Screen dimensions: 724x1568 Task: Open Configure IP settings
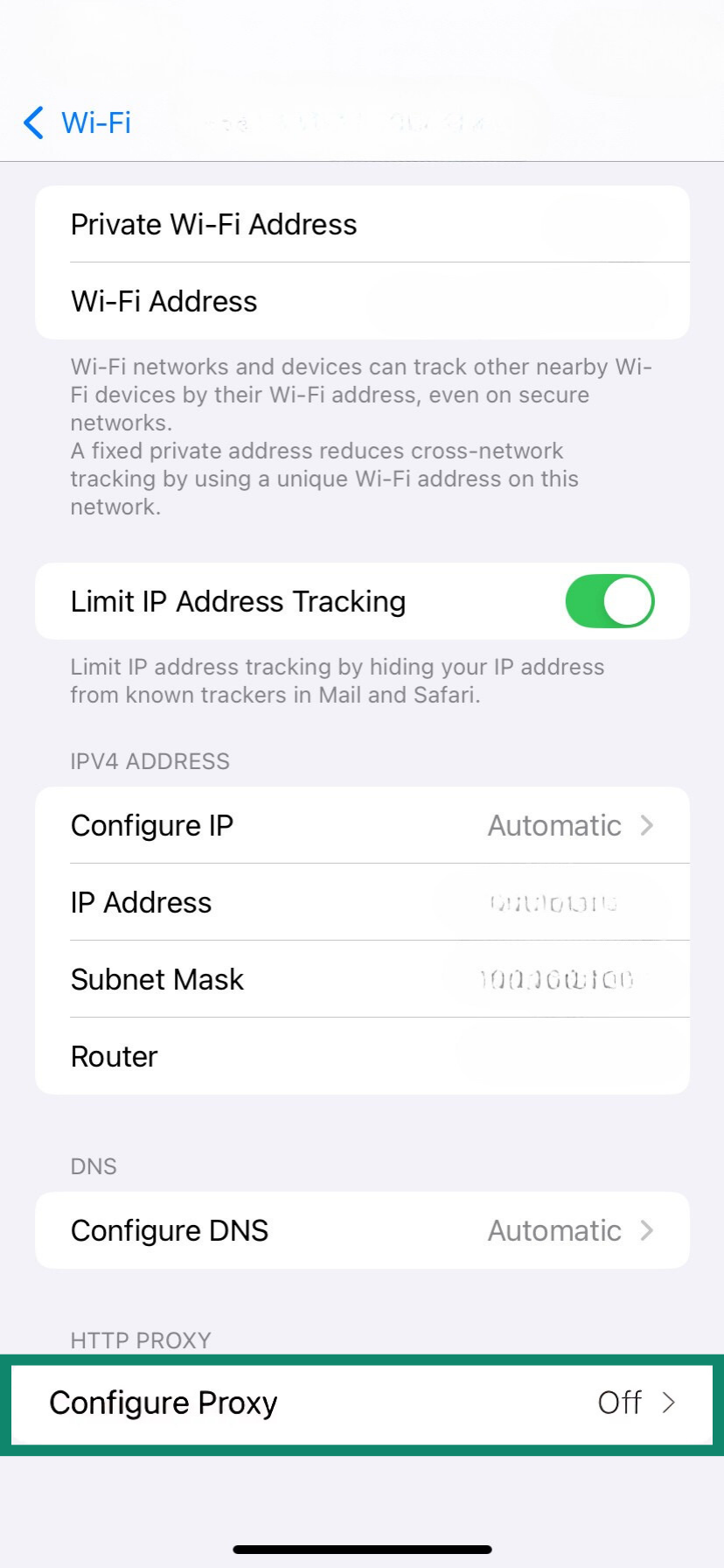click(362, 825)
